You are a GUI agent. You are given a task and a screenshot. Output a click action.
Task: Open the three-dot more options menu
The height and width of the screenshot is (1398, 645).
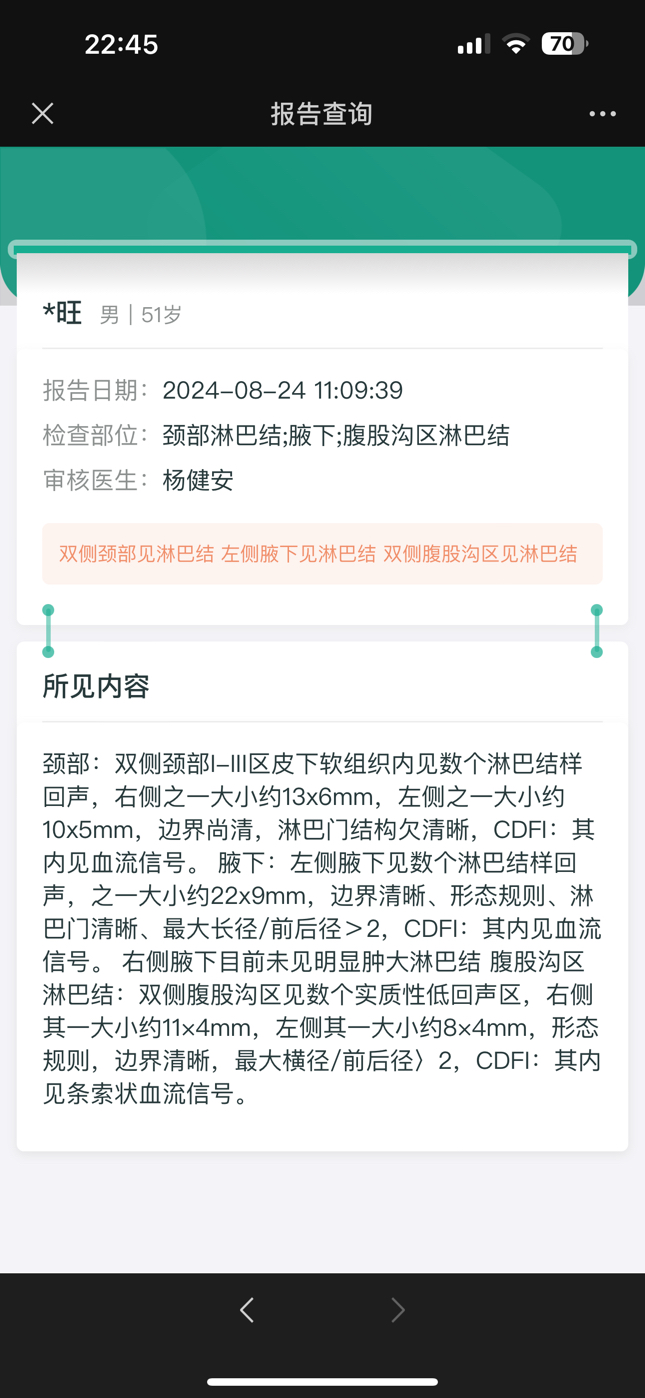602,114
